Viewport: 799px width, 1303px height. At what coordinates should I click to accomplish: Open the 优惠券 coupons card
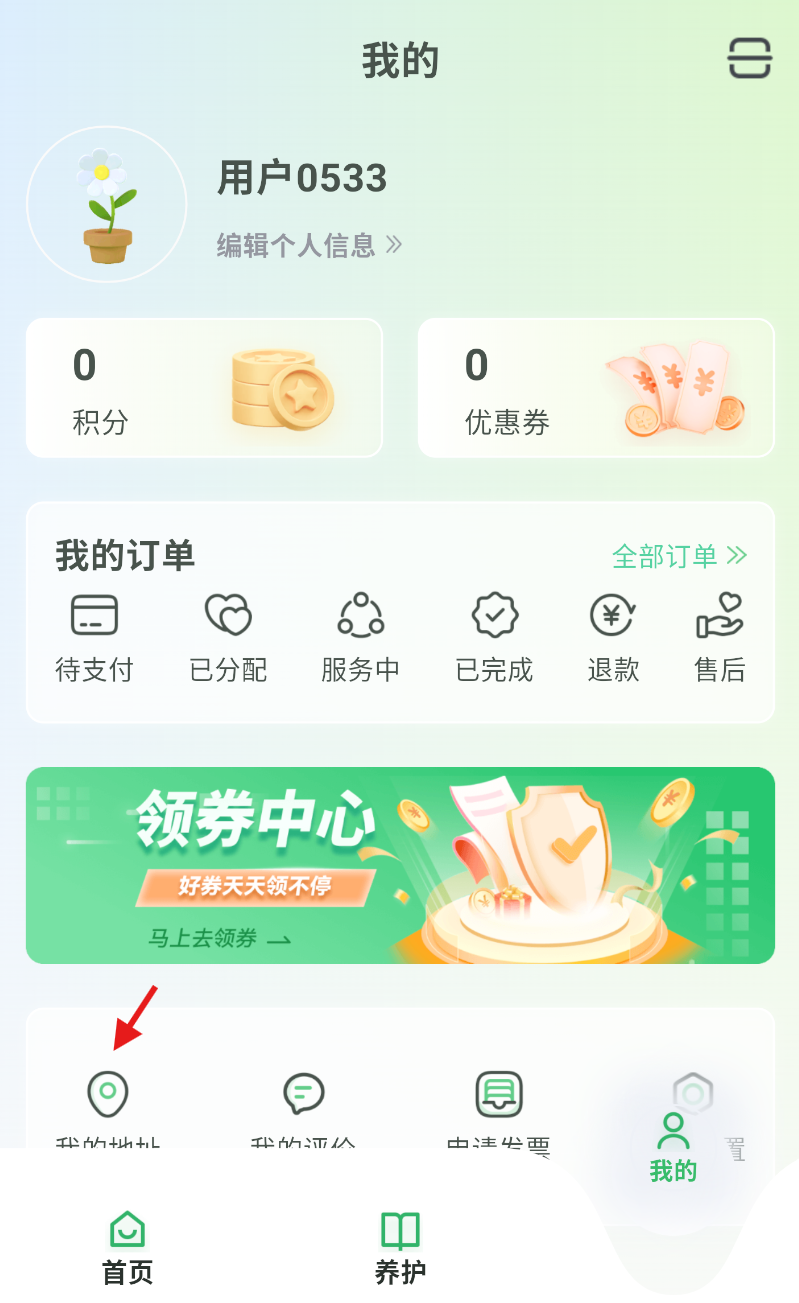(596, 388)
